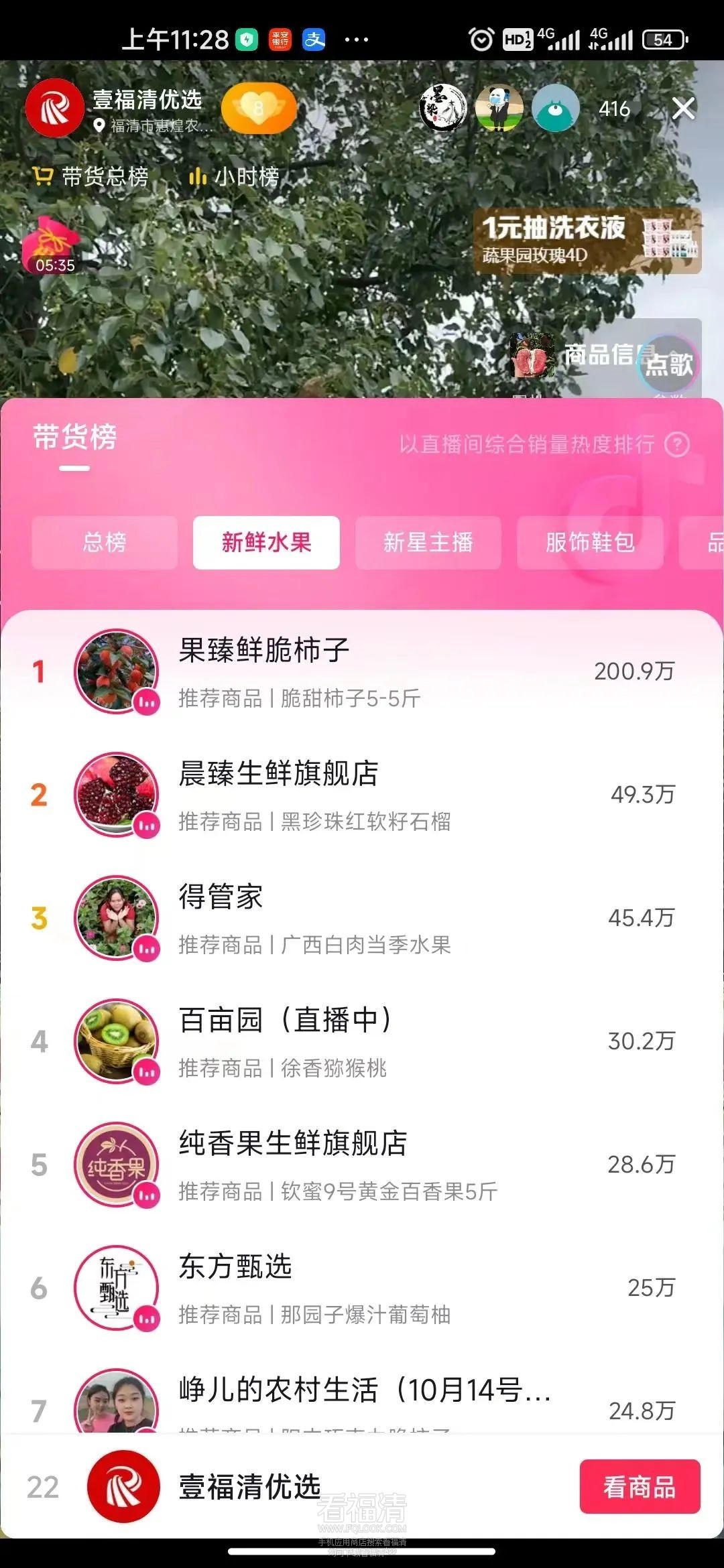The width and height of the screenshot is (724, 1568).
Task: Open the 1元抽洗衣液 lottery banner
Action: pyautogui.click(x=587, y=241)
